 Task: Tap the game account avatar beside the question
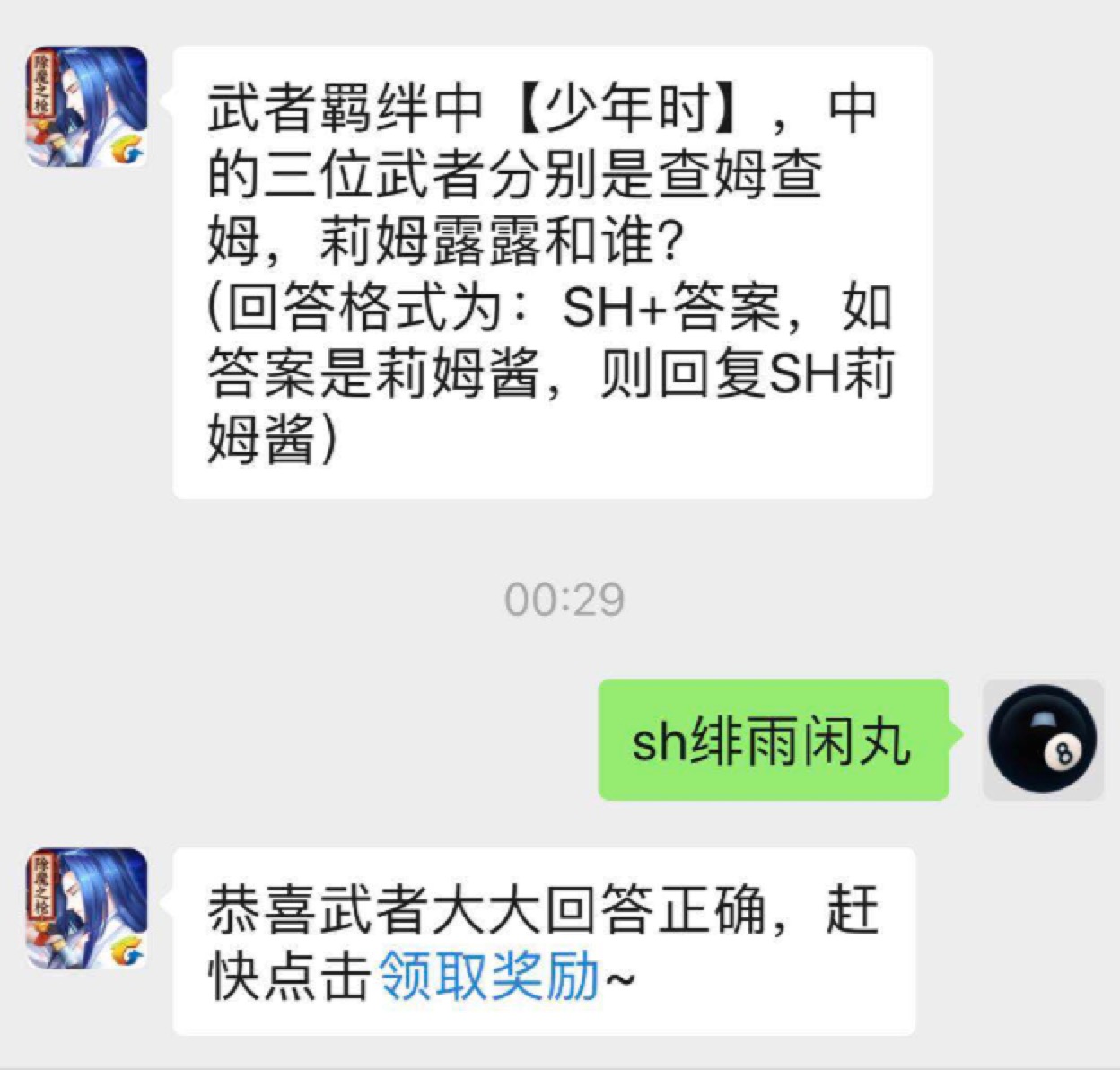tap(86, 108)
